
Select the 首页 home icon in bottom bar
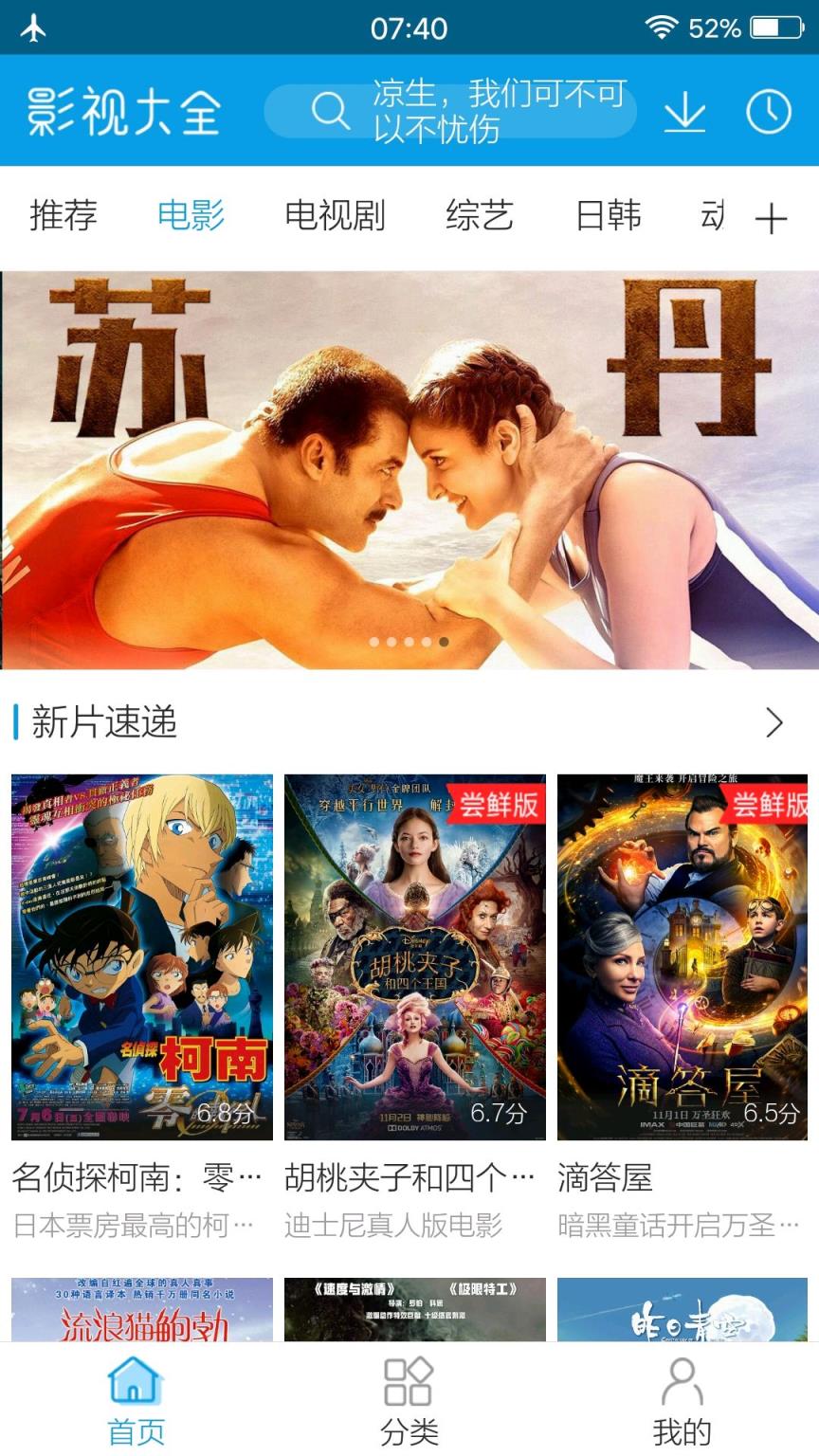135,1387
